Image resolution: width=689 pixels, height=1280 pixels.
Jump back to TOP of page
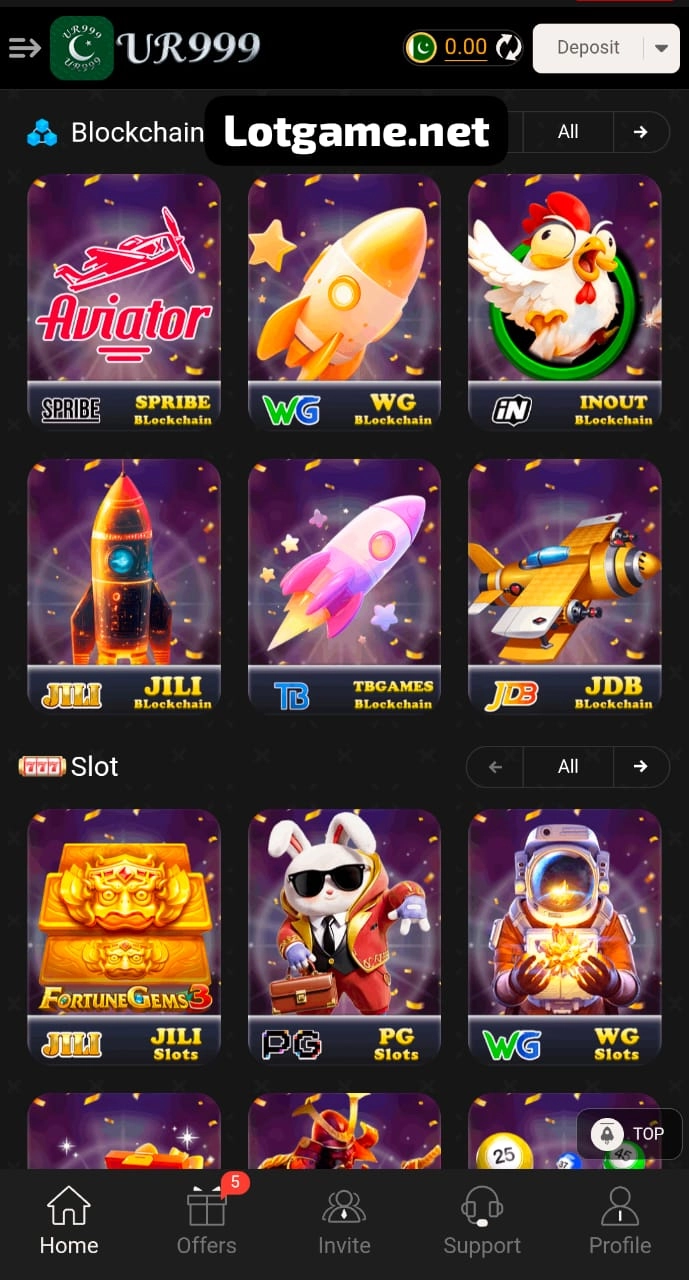[629, 1134]
